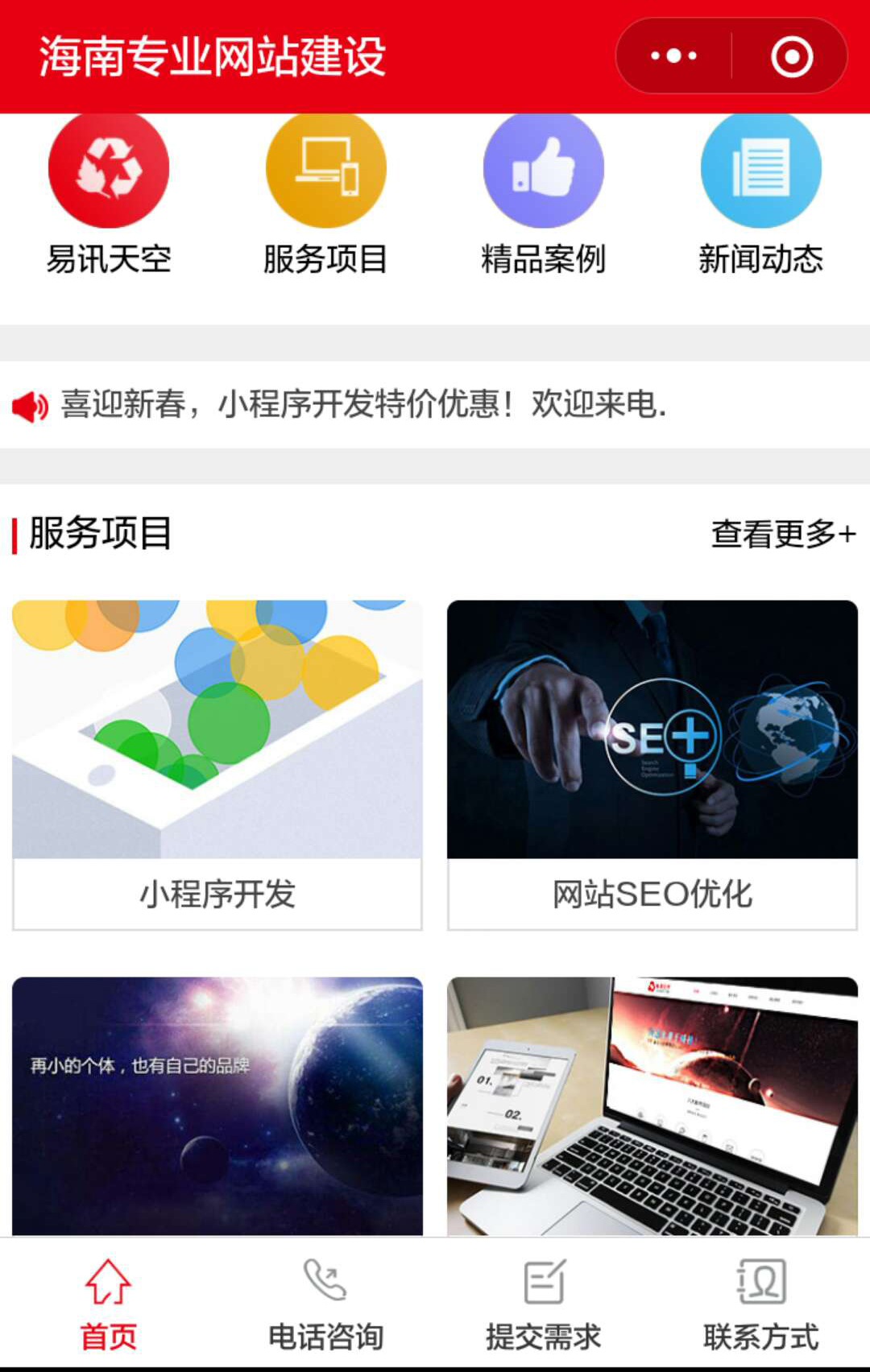
Task: Tap 查看更多+ for more services
Action: pos(783,534)
